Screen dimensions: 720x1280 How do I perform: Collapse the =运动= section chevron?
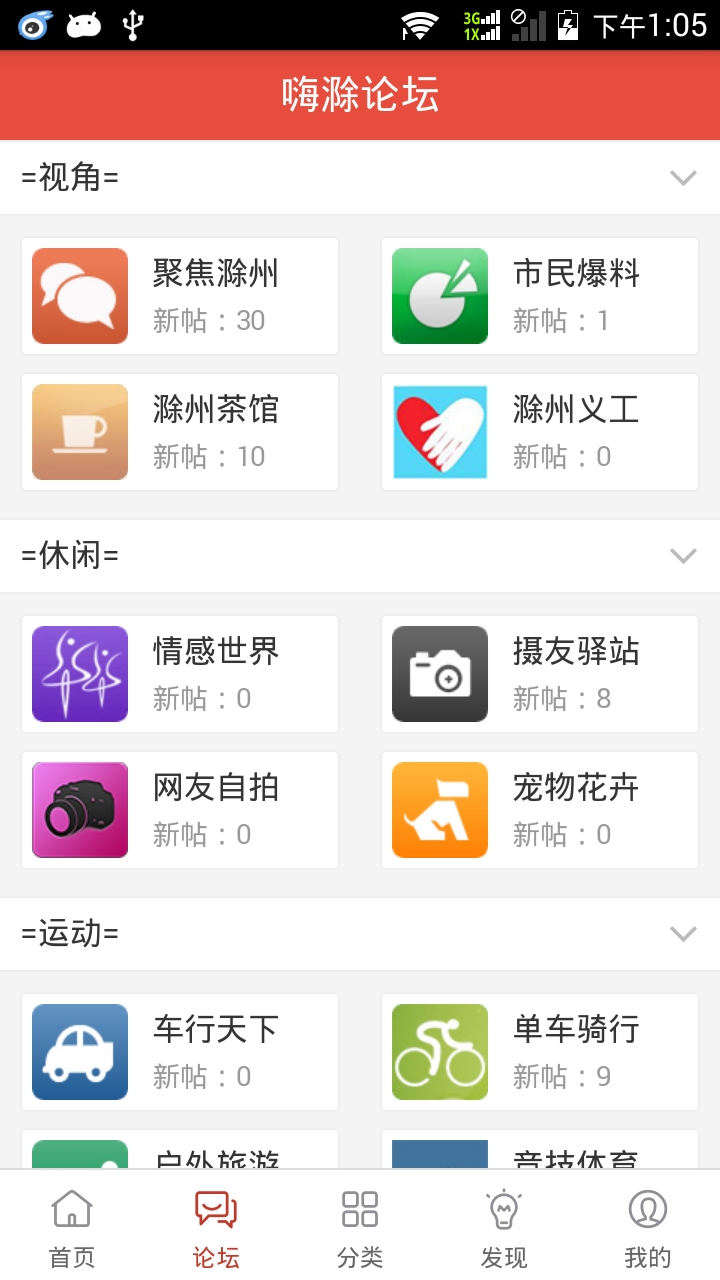pyautogui.click(x=683, y=934)
